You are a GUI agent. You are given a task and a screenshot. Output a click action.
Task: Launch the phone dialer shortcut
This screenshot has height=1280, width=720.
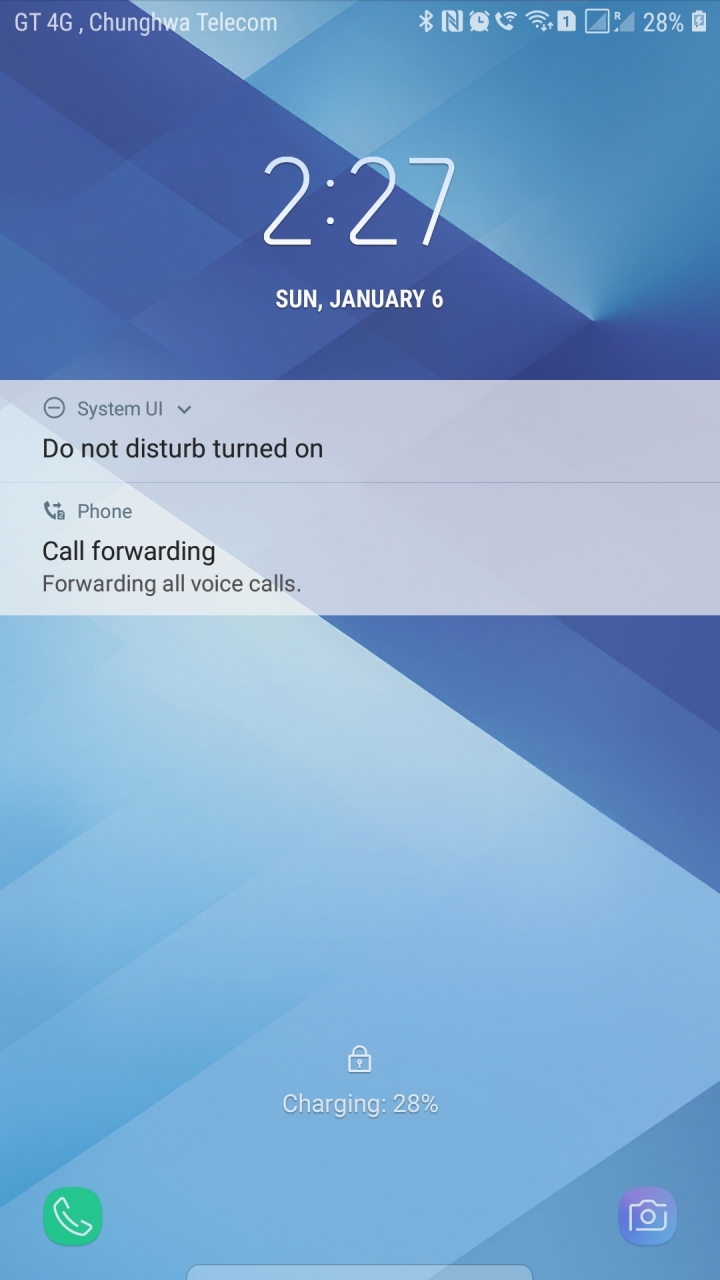(x=72, y=1216)
